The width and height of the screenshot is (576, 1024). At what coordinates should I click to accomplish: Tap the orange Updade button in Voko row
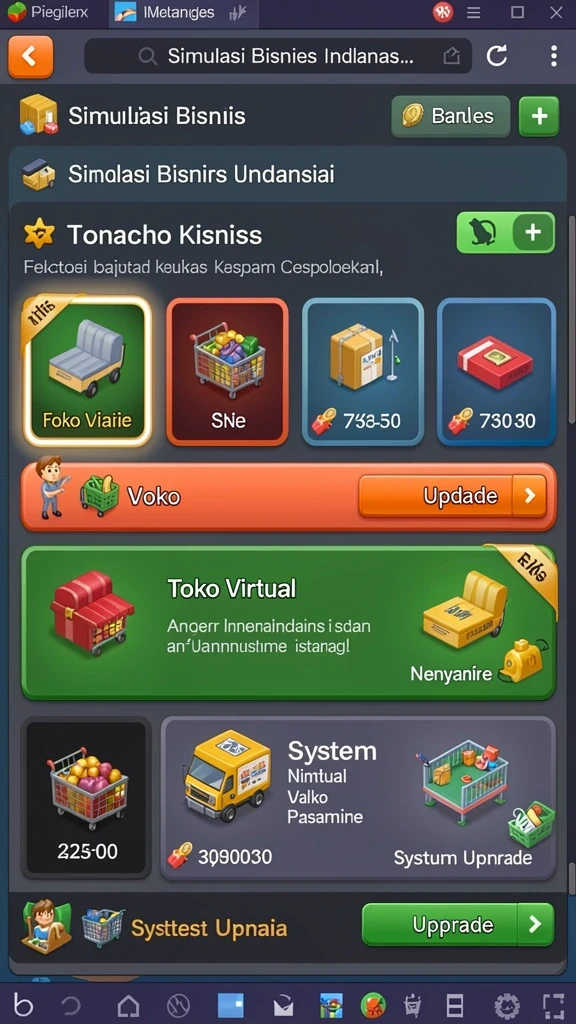[x=453, y=496]
